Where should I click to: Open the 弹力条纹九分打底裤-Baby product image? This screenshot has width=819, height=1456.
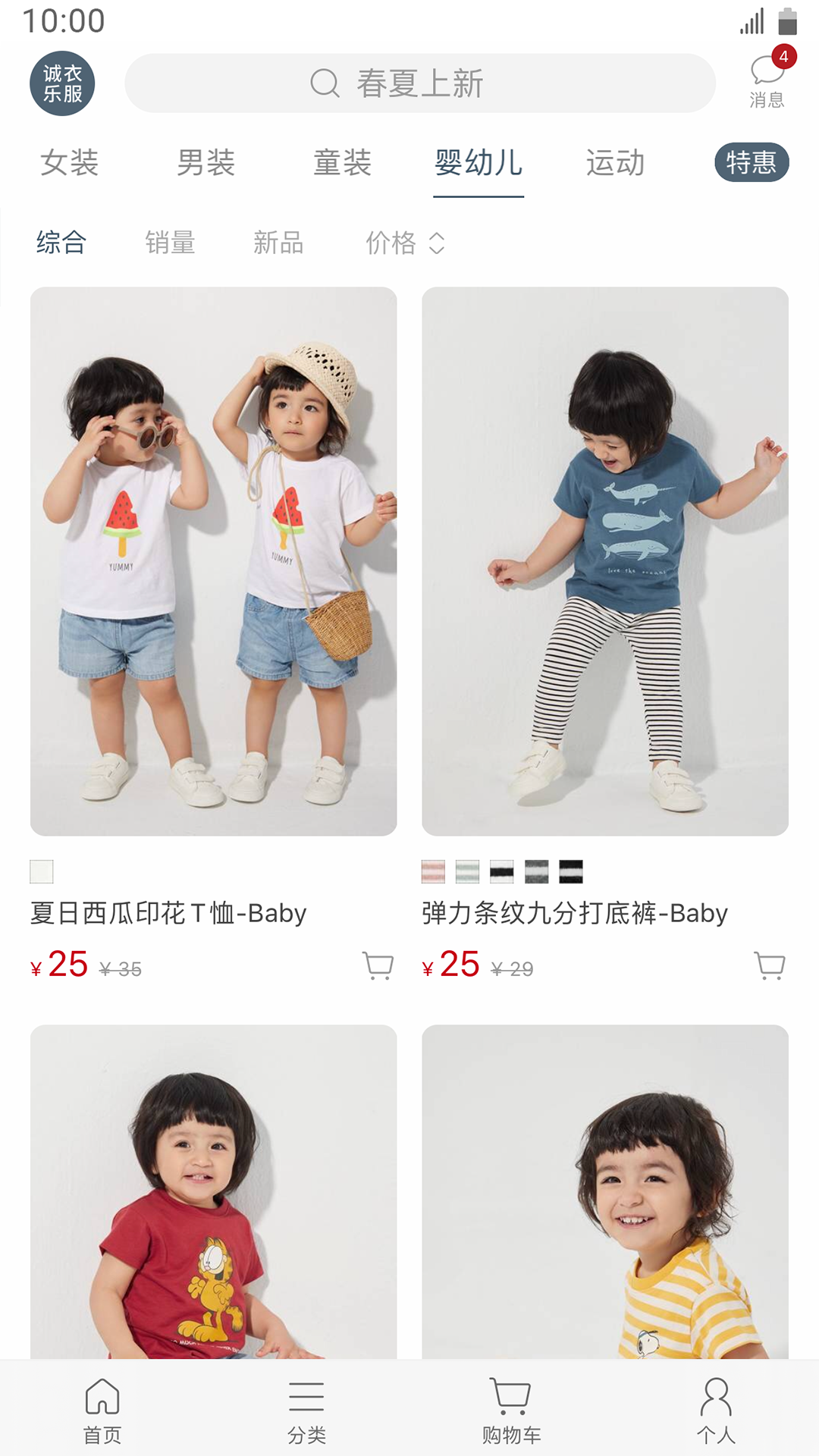tap(604, 561)
